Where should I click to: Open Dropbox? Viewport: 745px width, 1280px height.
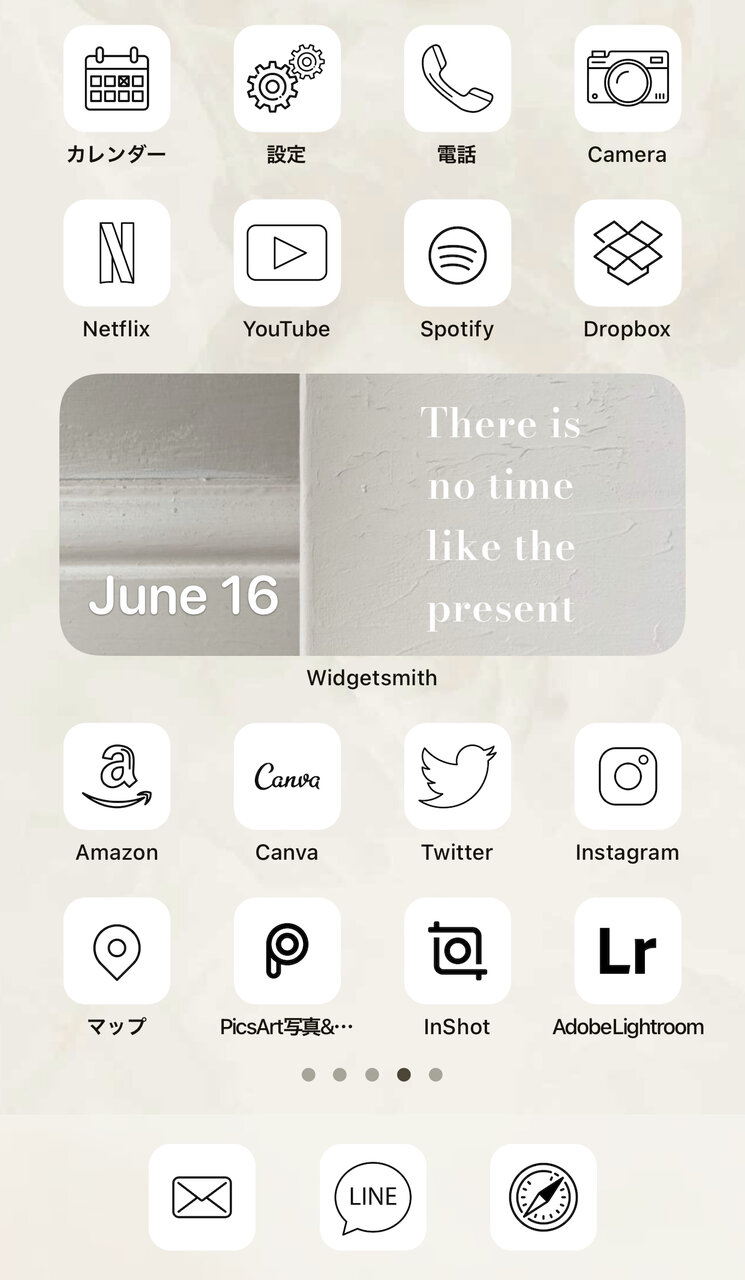(x=628, y=252)
